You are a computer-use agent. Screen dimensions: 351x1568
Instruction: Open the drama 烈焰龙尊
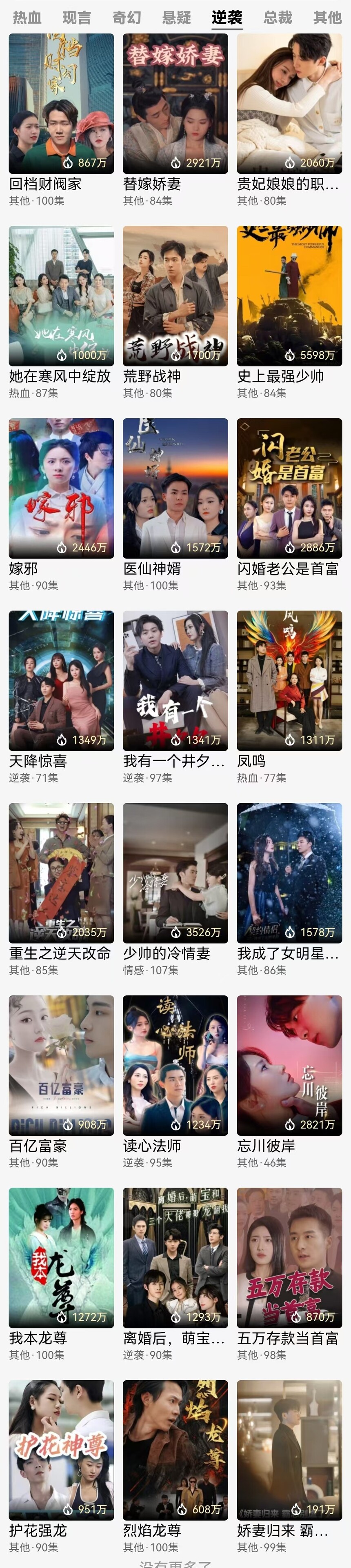click(175, 1450)
